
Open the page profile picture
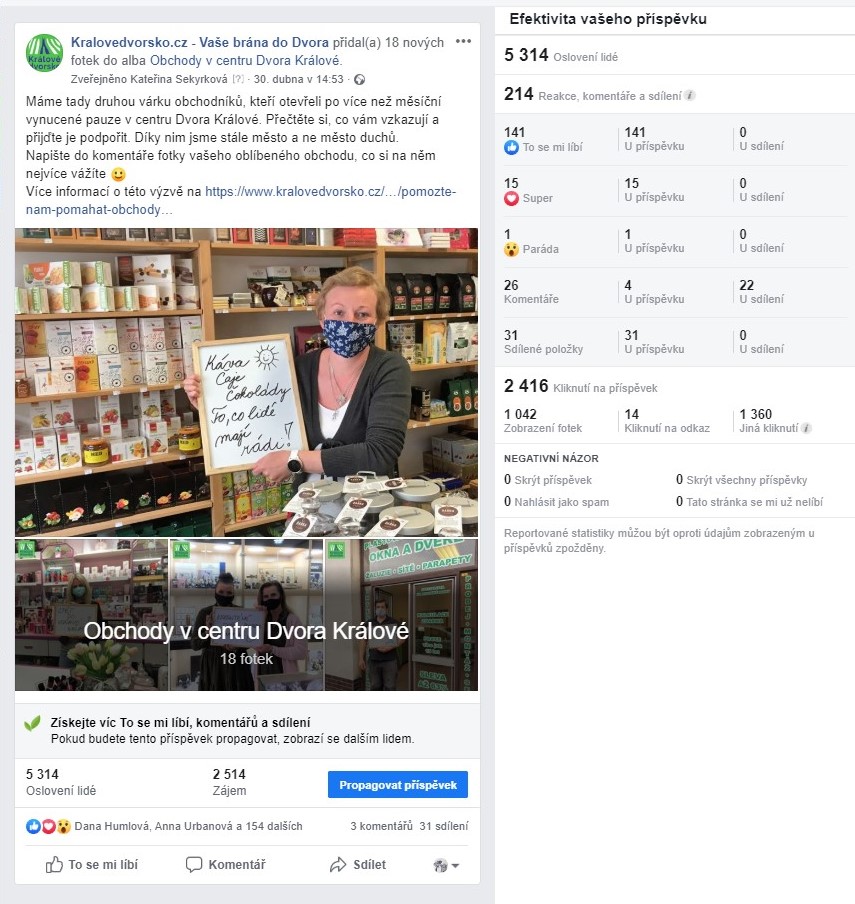[x=44, y=53]
